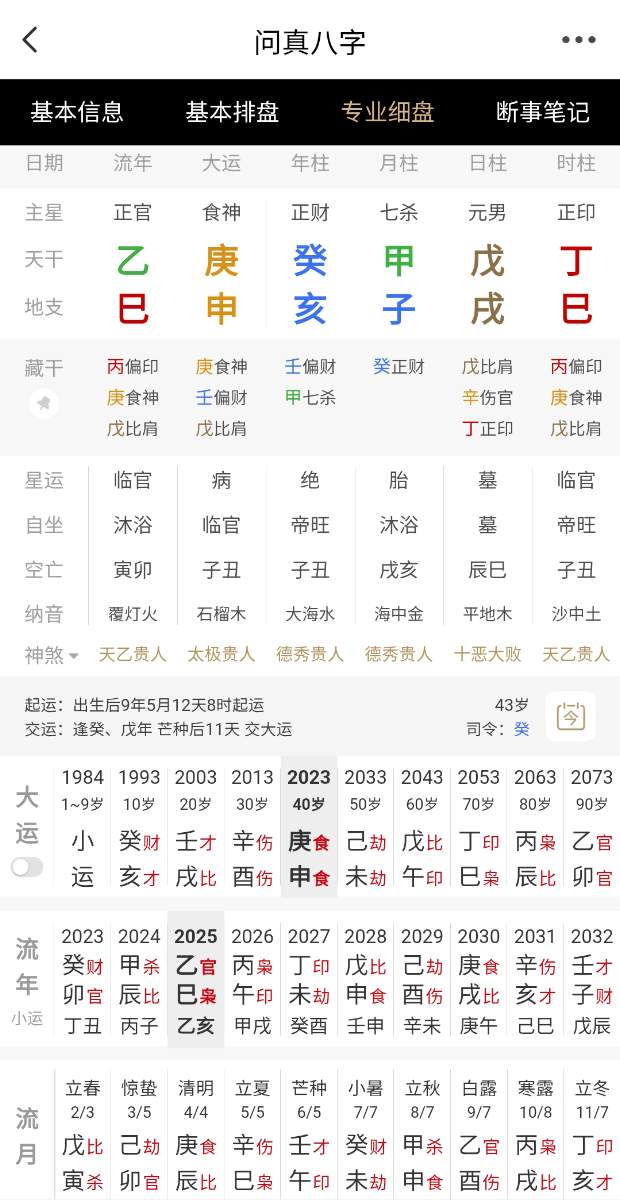Image resolution: width=620 pixels, height=1200 pixels.
Task: Select 流年 2026 丙午
Action: (x=252, y=979)
